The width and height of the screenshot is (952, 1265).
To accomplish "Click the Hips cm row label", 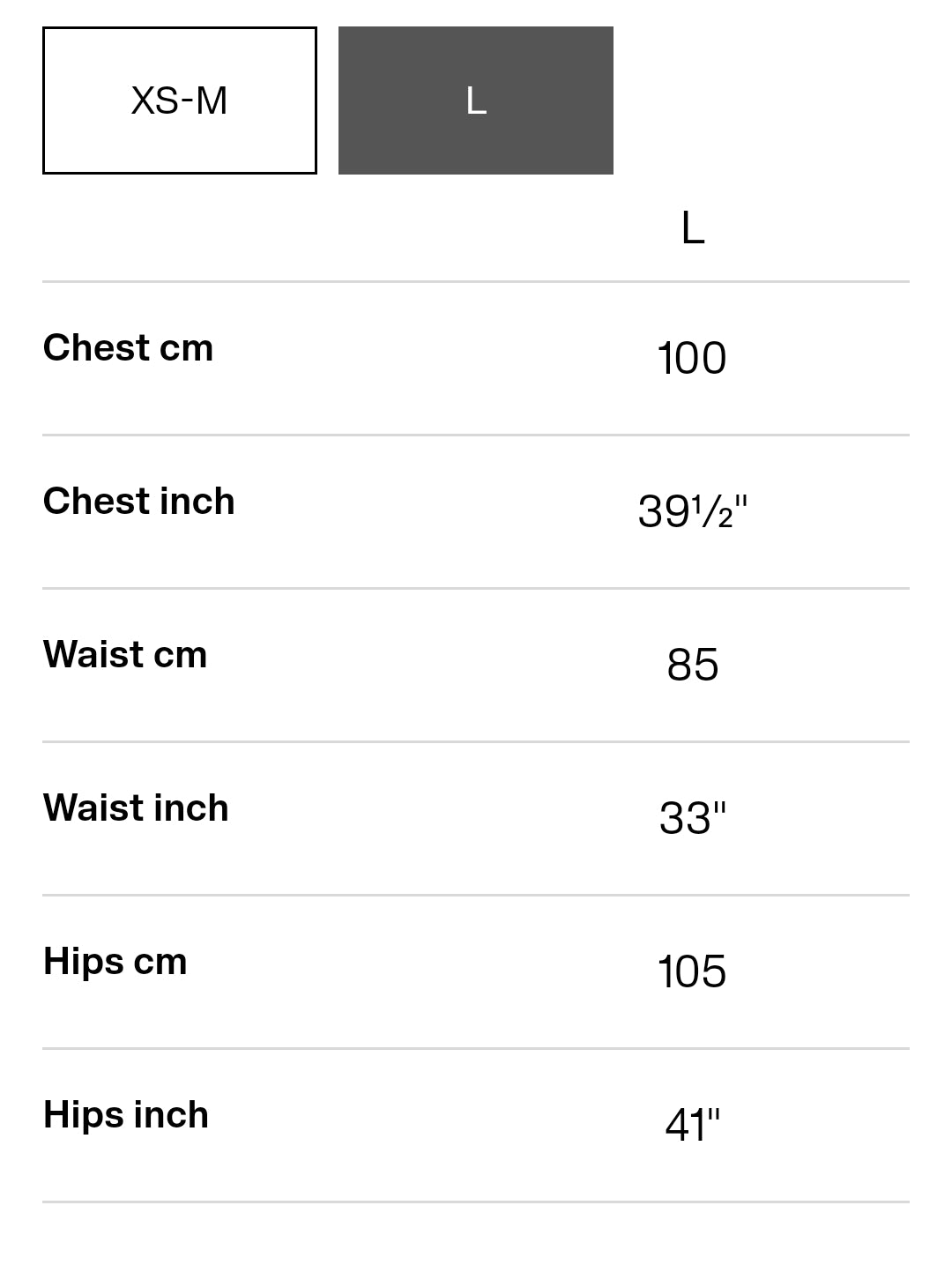I will click(115, 962).
